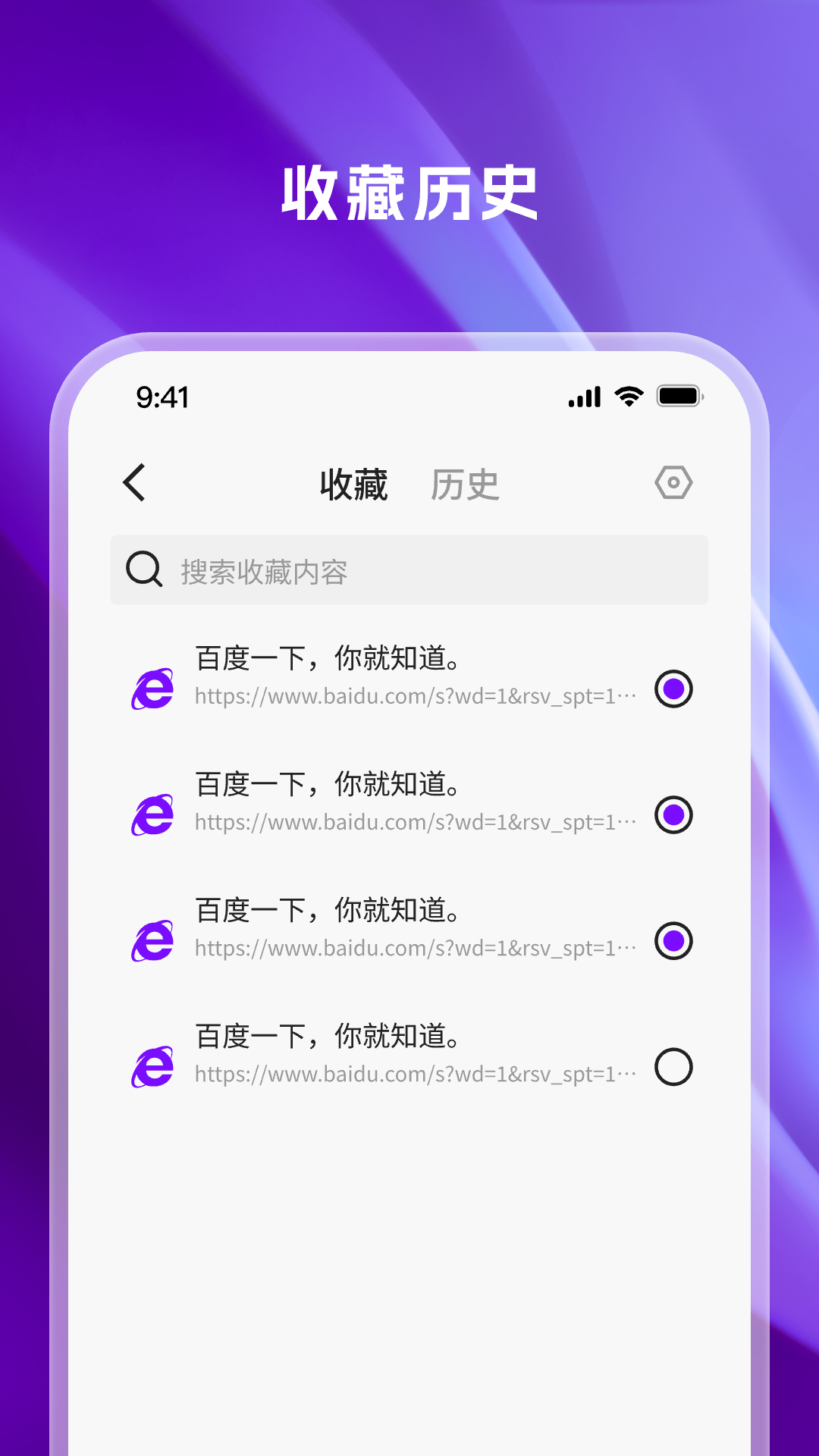Click the second bookmark's baidu.com URL
819x1456 pixels.
pos(413,821)
